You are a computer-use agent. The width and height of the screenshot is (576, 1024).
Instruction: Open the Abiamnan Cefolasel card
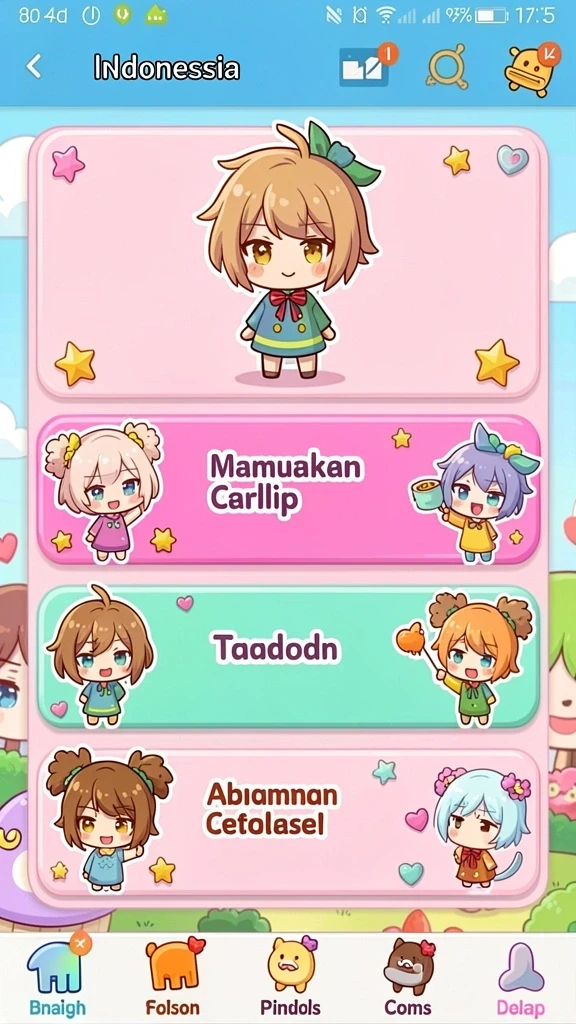click(288, 824)
